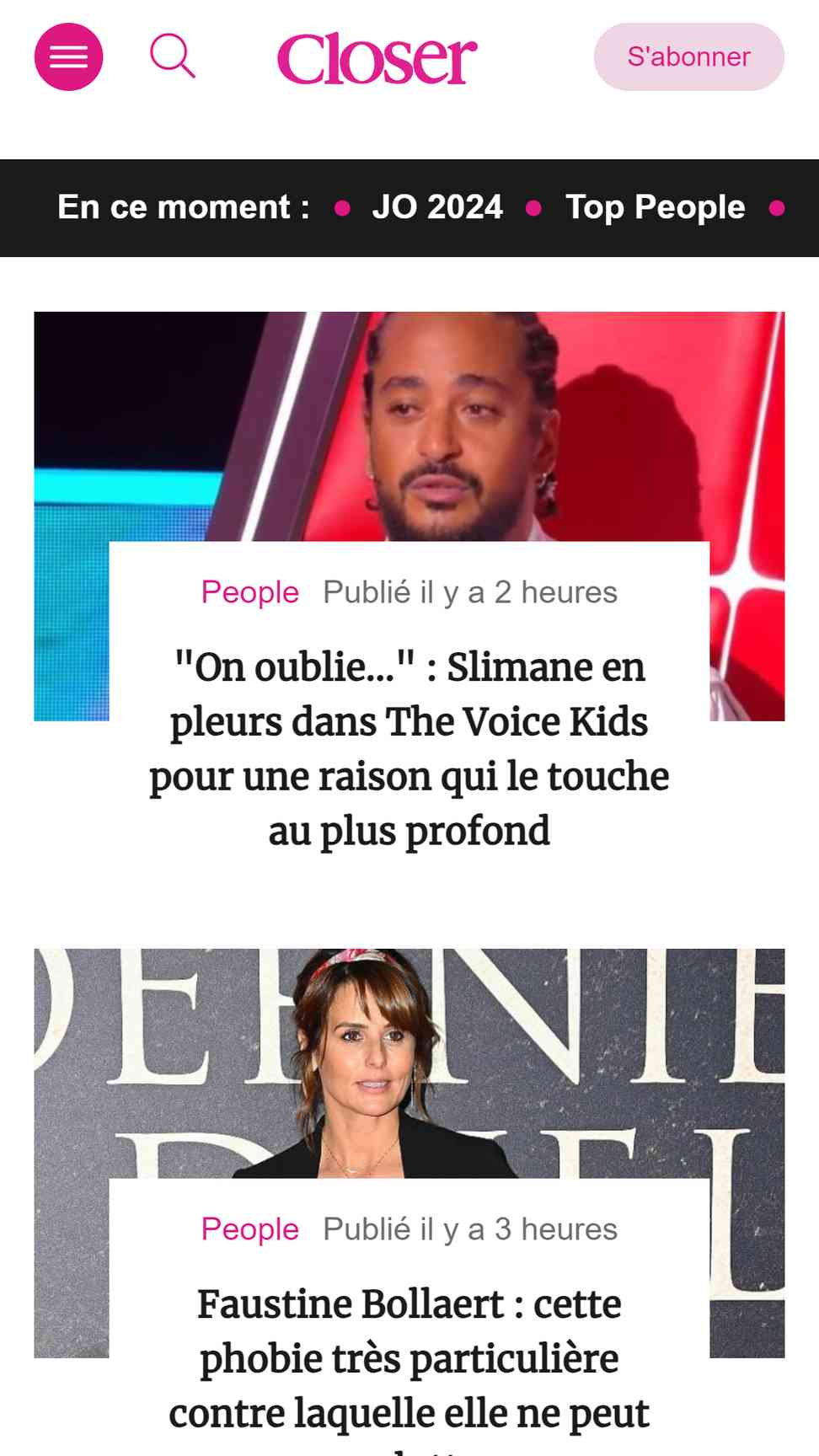Viewport: 819px width, 1456px height.
Task: Open the hamburger menu
Action: (x=68, y=56)
